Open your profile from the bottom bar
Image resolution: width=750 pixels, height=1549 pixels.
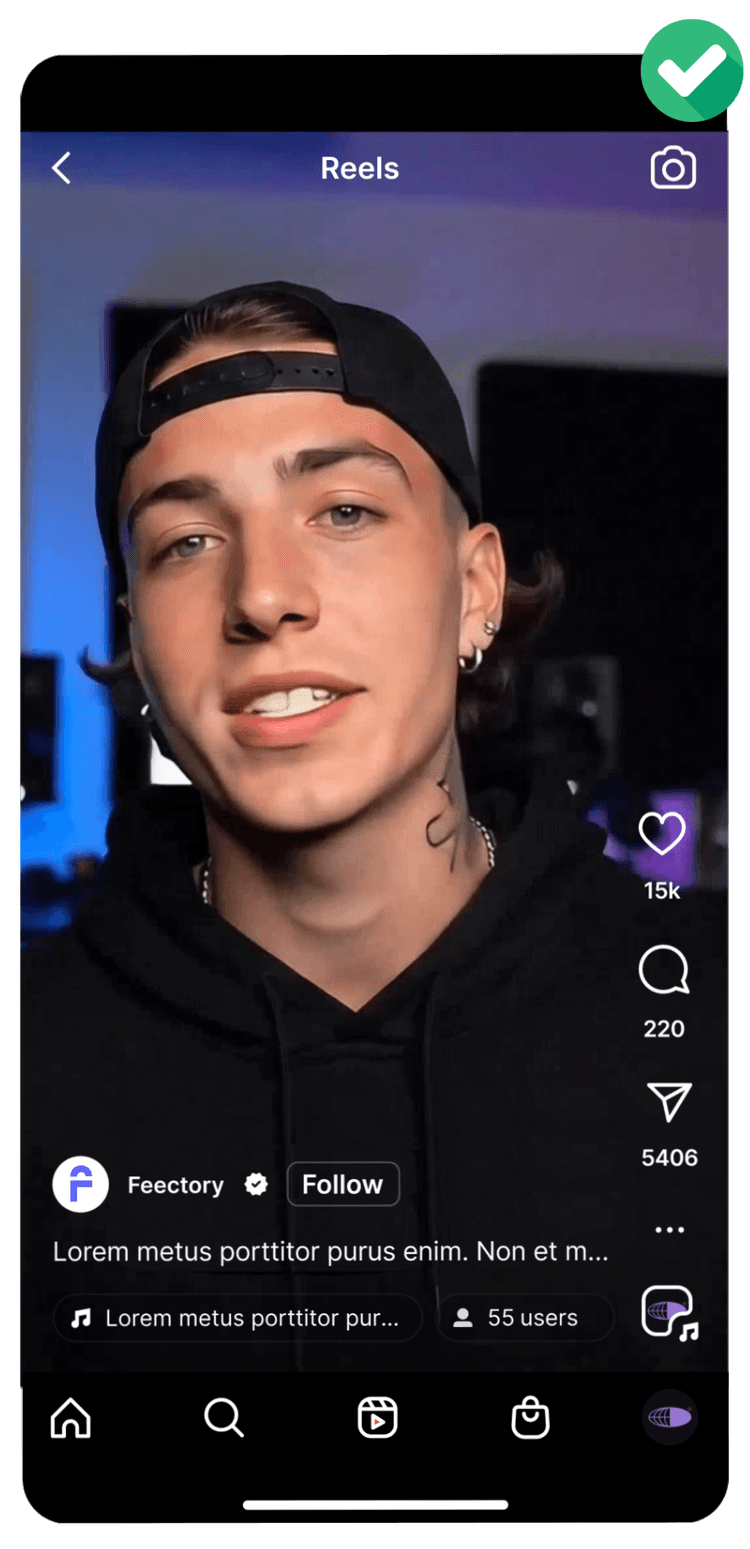669,1417
